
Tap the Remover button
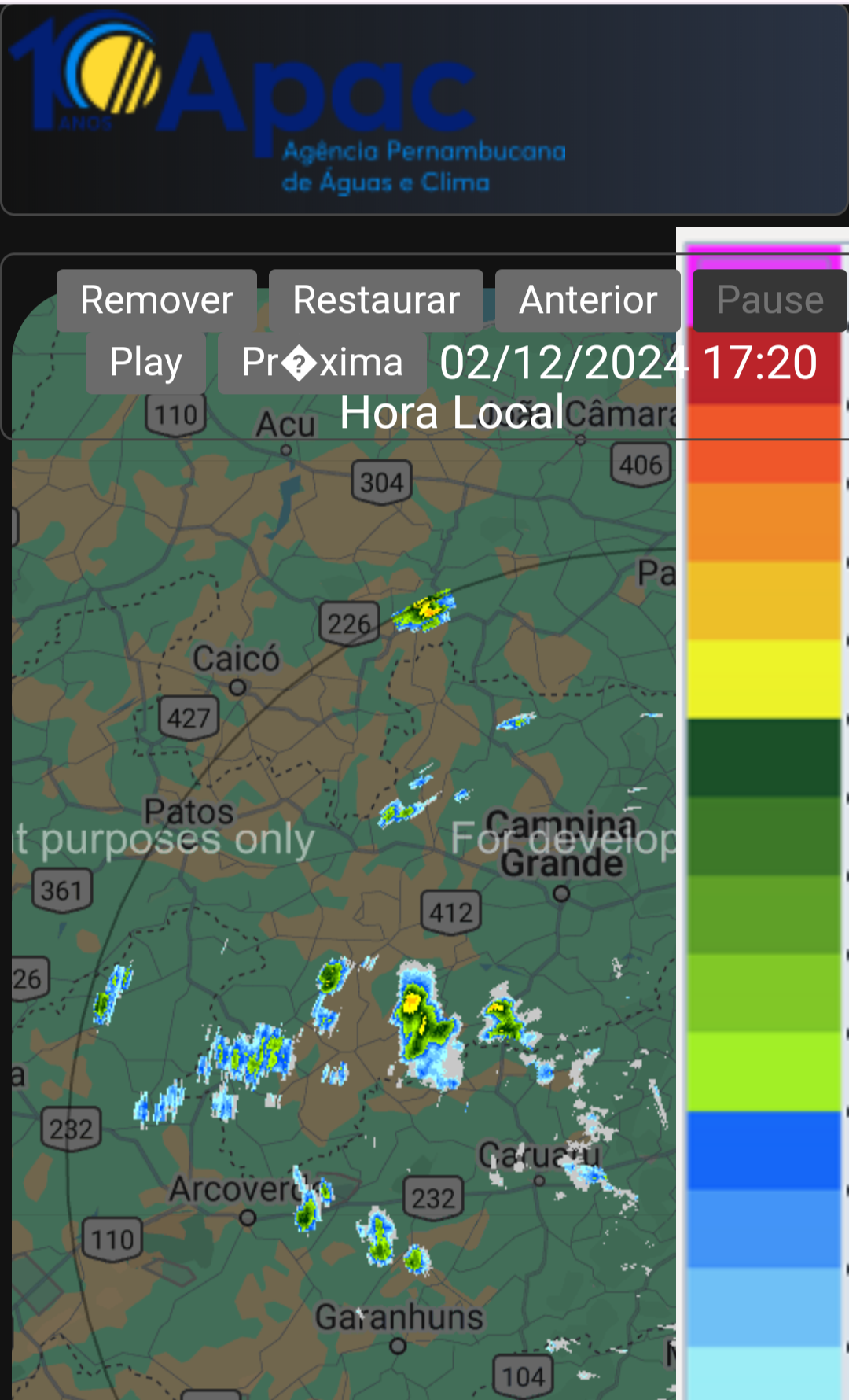156,300
